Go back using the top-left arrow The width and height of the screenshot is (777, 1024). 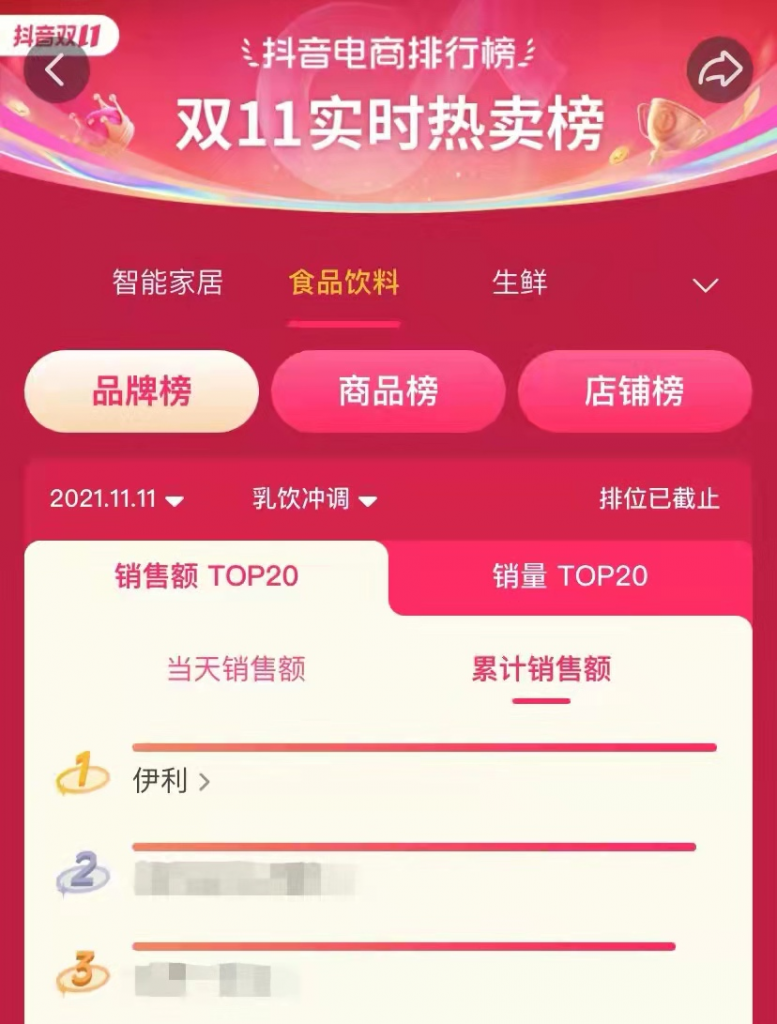[56, 71]
